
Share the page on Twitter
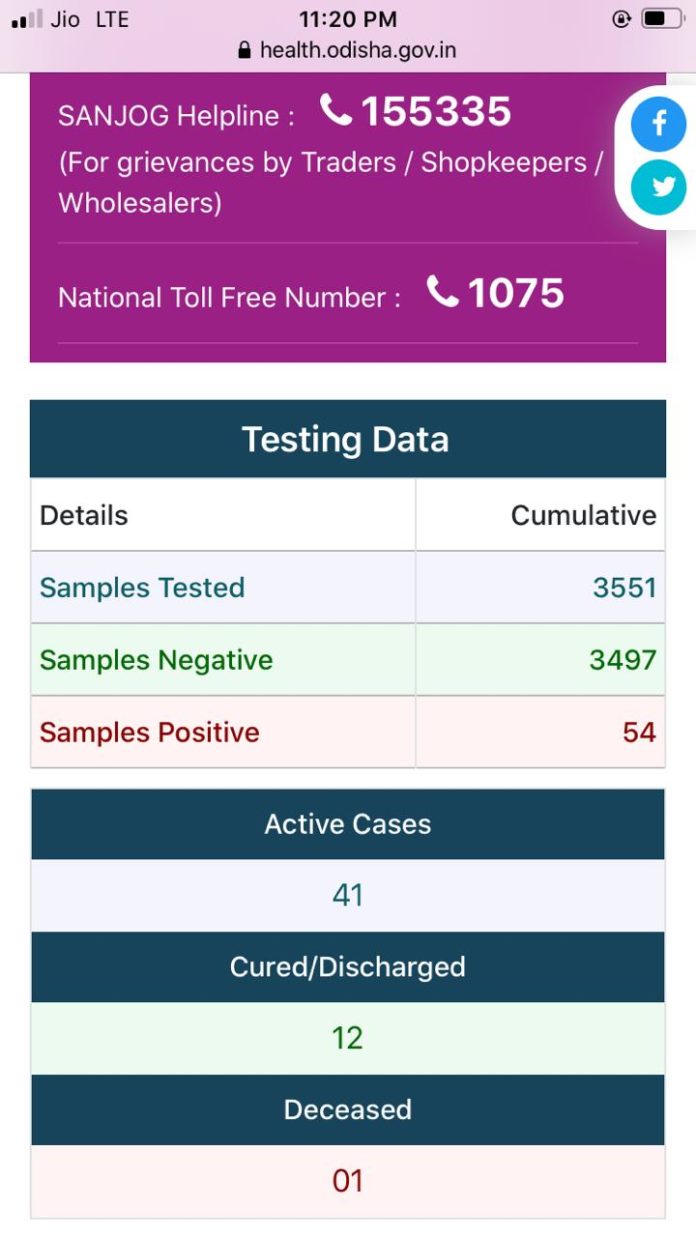[659, 187]
